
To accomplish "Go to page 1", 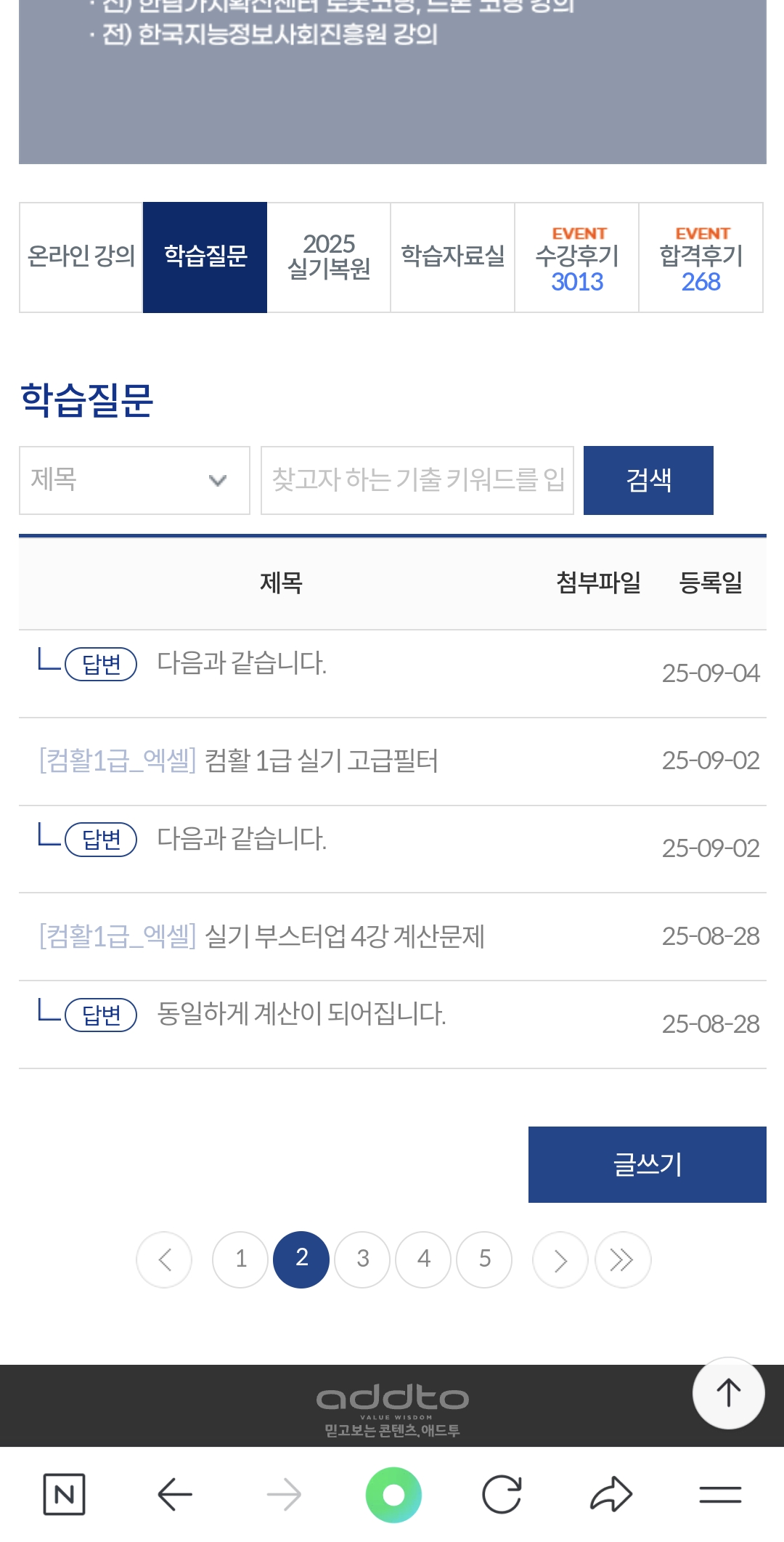I will [240, 1259].
